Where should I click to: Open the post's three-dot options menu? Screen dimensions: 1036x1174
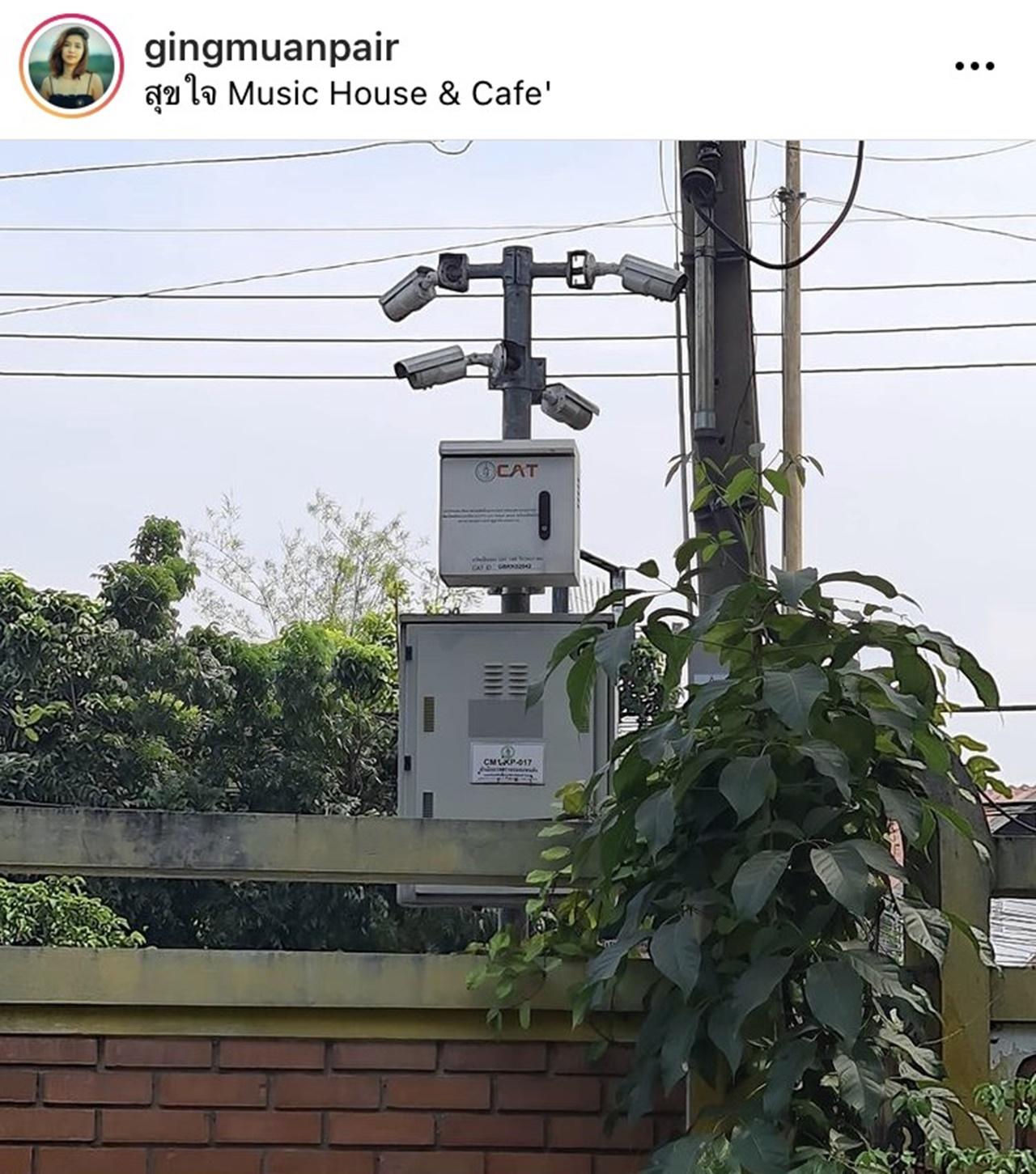[974, 66]
